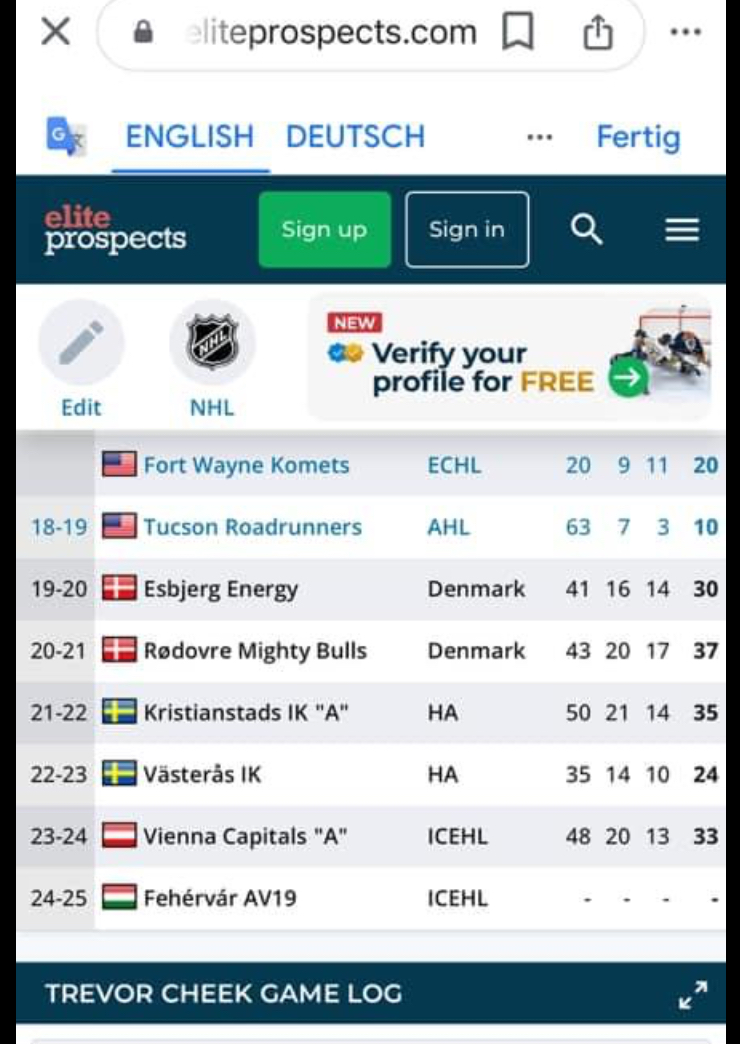Image resolution: width=740 pixels, height=1044 pixels.
Task: Open translation options three-dot menu
Action: [539, 138]
